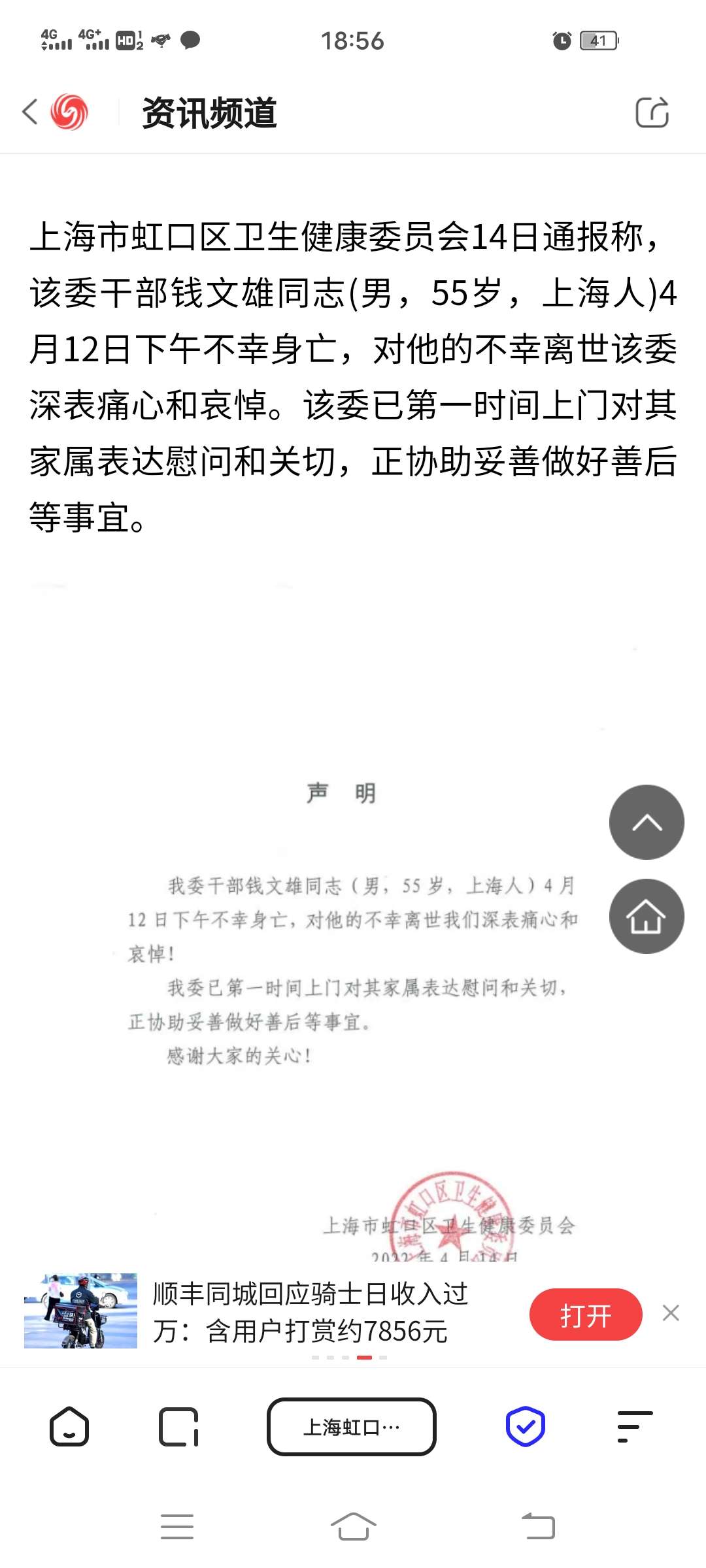706x1568 pixels.
Task: Tap the system back button
Action: coord(538,1526)
